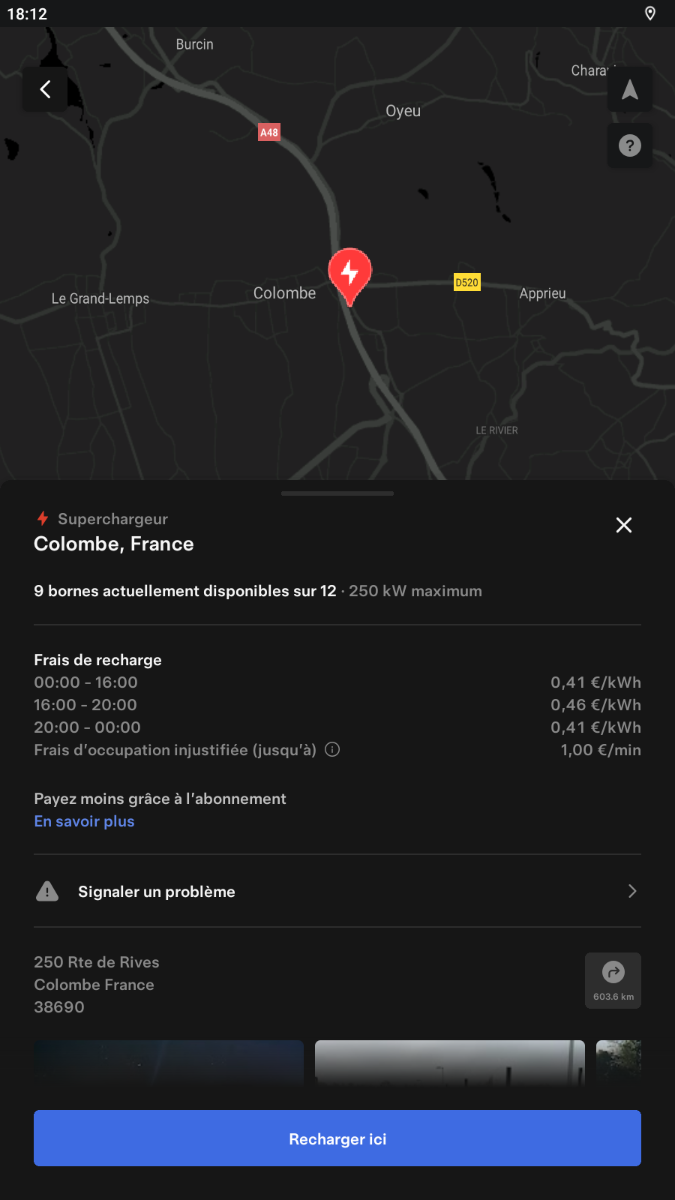
Task: Tap the sheet's top drag handle
Action: (337, 493)
